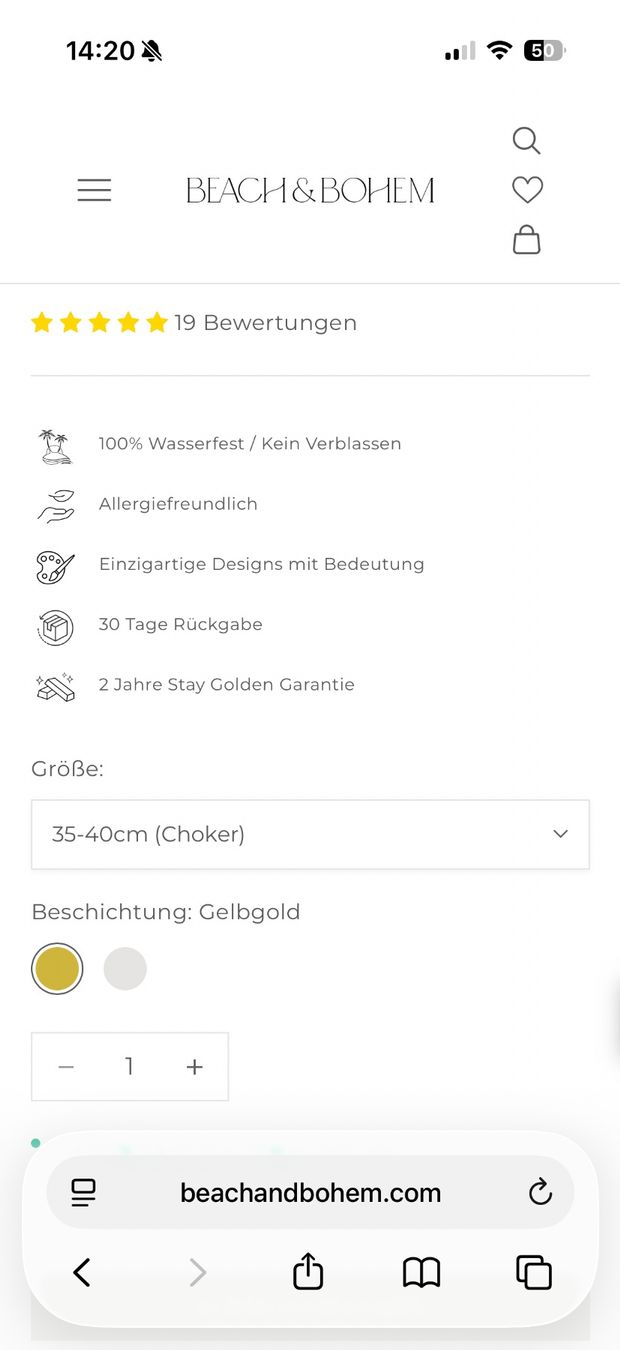
Task: Select the silver color swatch
Action: [125, 969]
